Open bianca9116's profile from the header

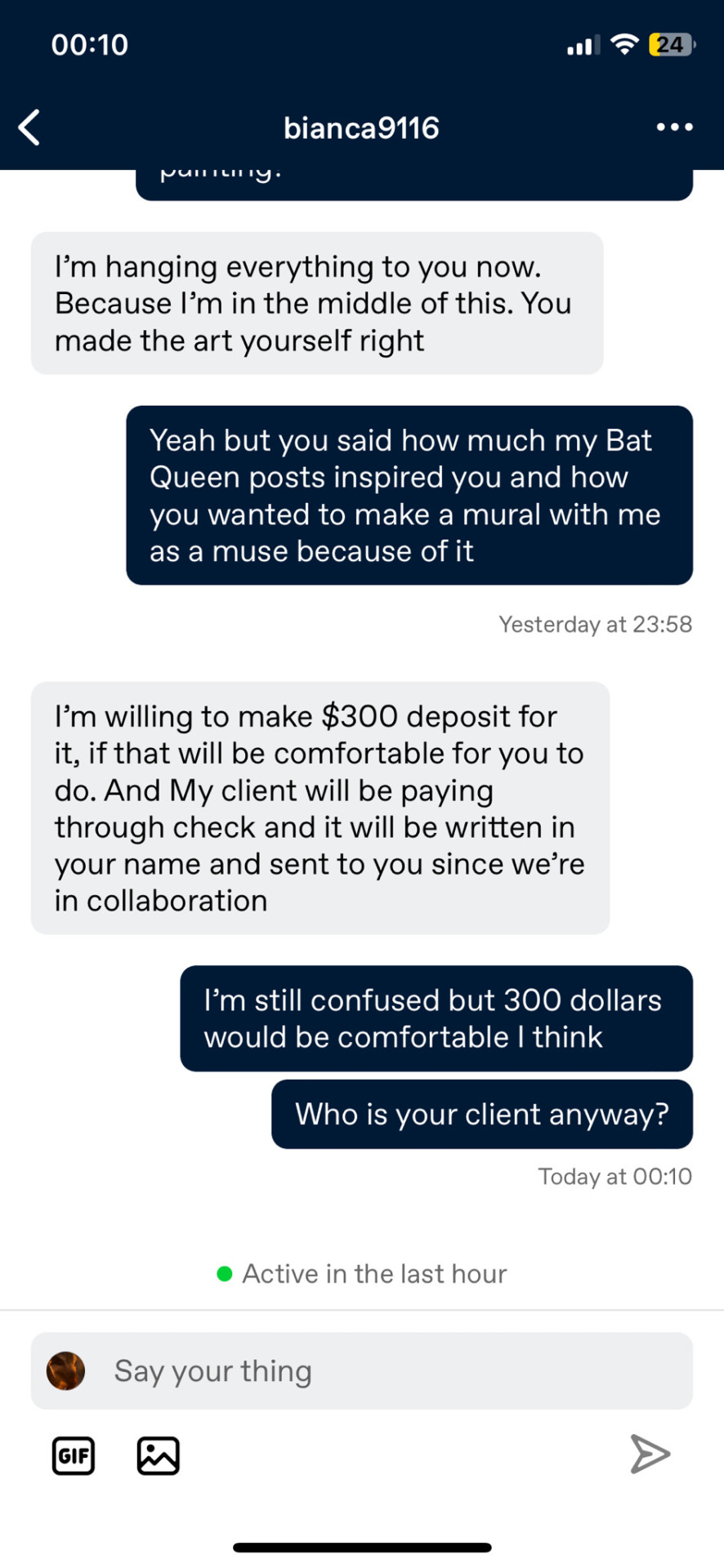tap(361, 128)
